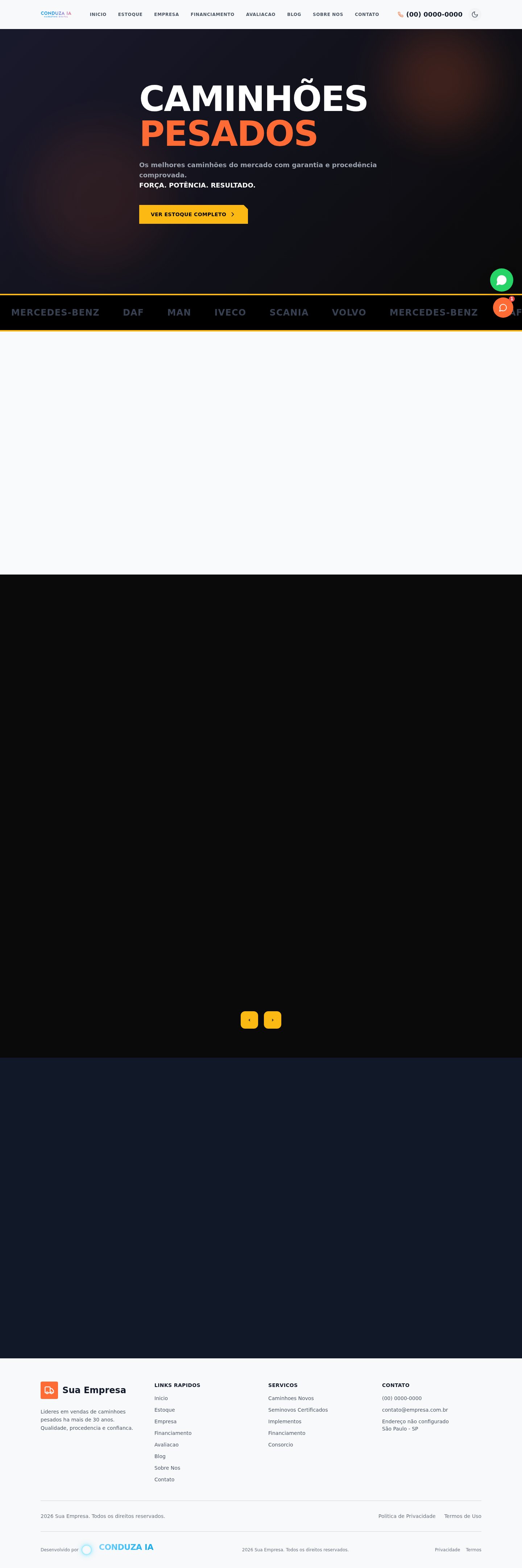Go to the previous carousel slide
Viewport: 522px width, 1568px height.
point(249,1020)
